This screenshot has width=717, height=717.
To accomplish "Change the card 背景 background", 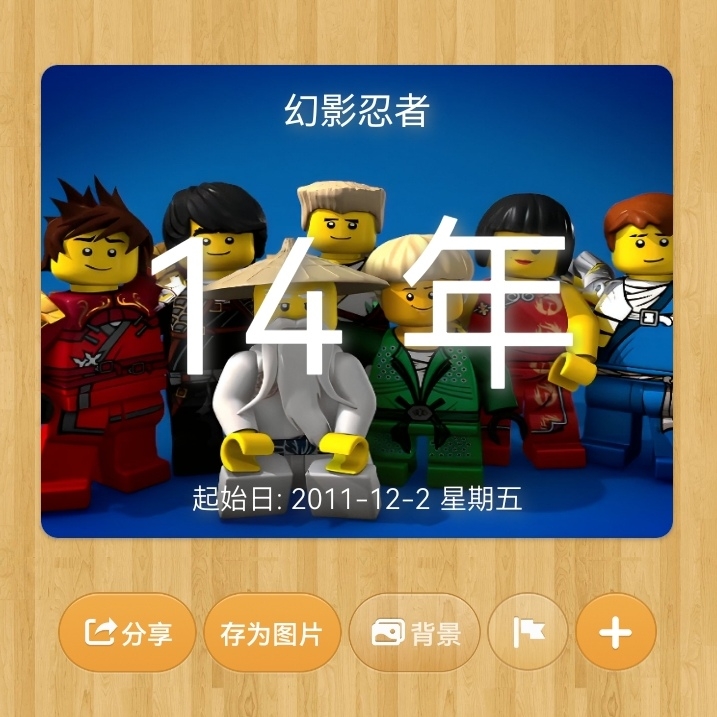I will click(x=414, y=633).
